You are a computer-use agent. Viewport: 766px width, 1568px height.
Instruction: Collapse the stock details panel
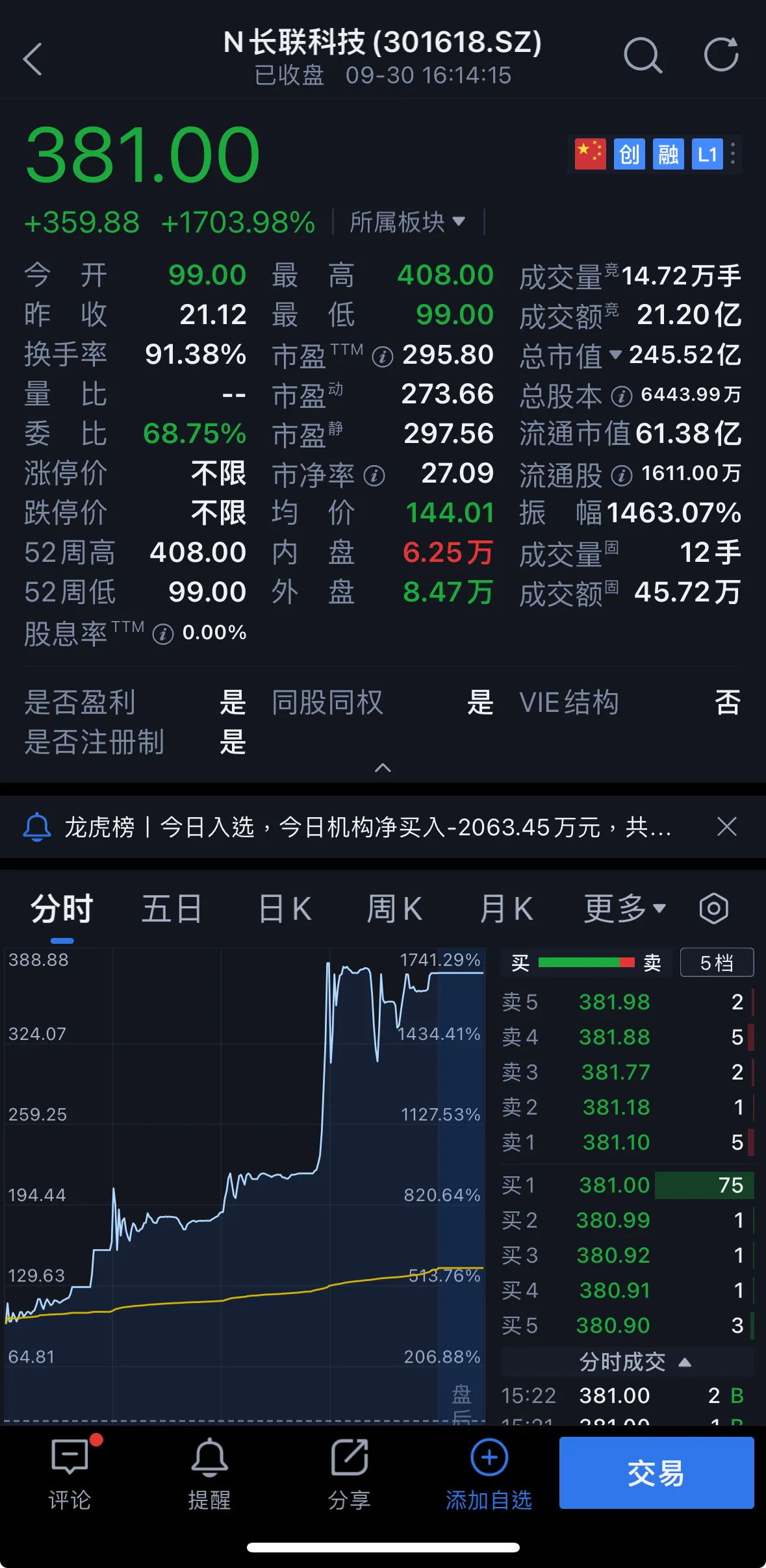383,768
